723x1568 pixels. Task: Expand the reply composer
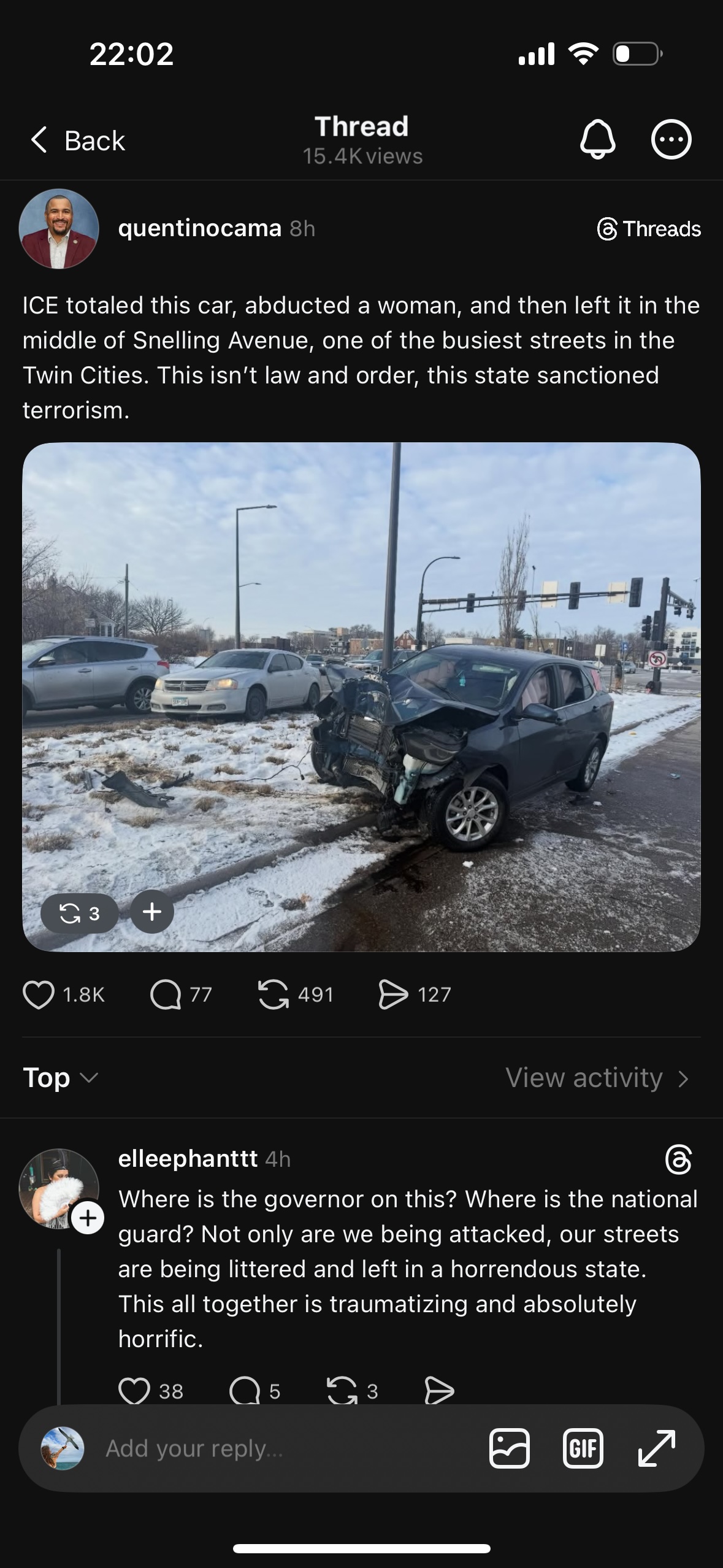coord(656,1448)
